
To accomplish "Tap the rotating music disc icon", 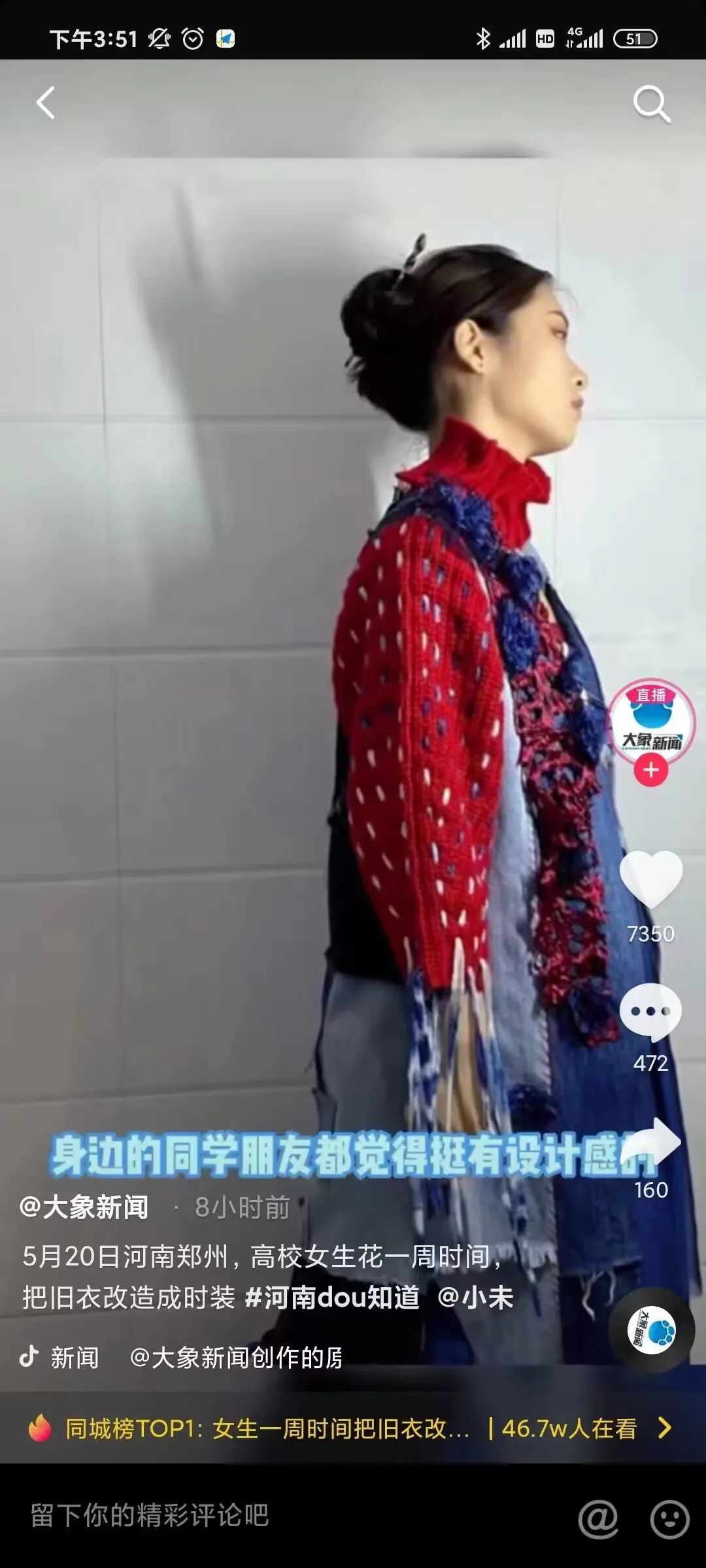I will pos(651,1331).
